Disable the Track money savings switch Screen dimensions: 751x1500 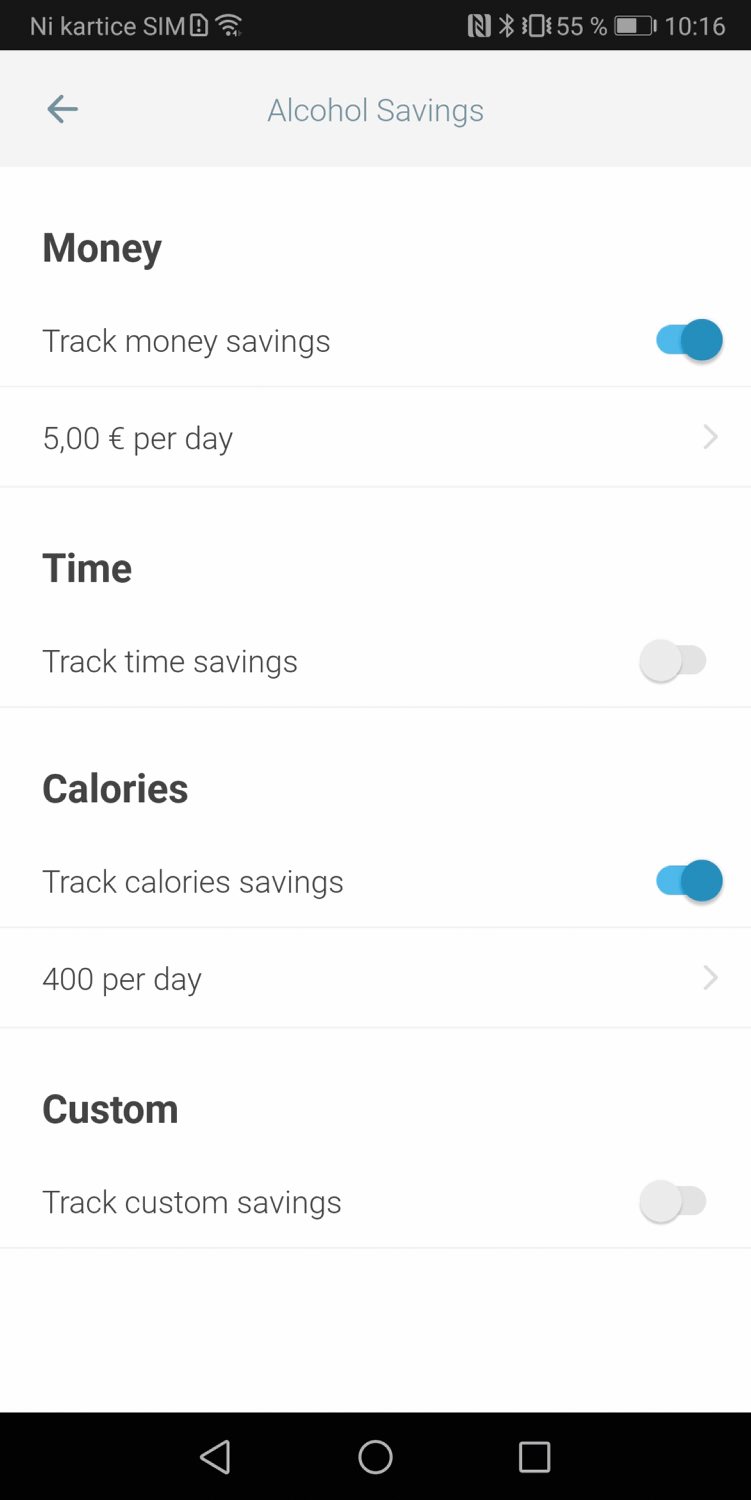click(x=688, y=340)
